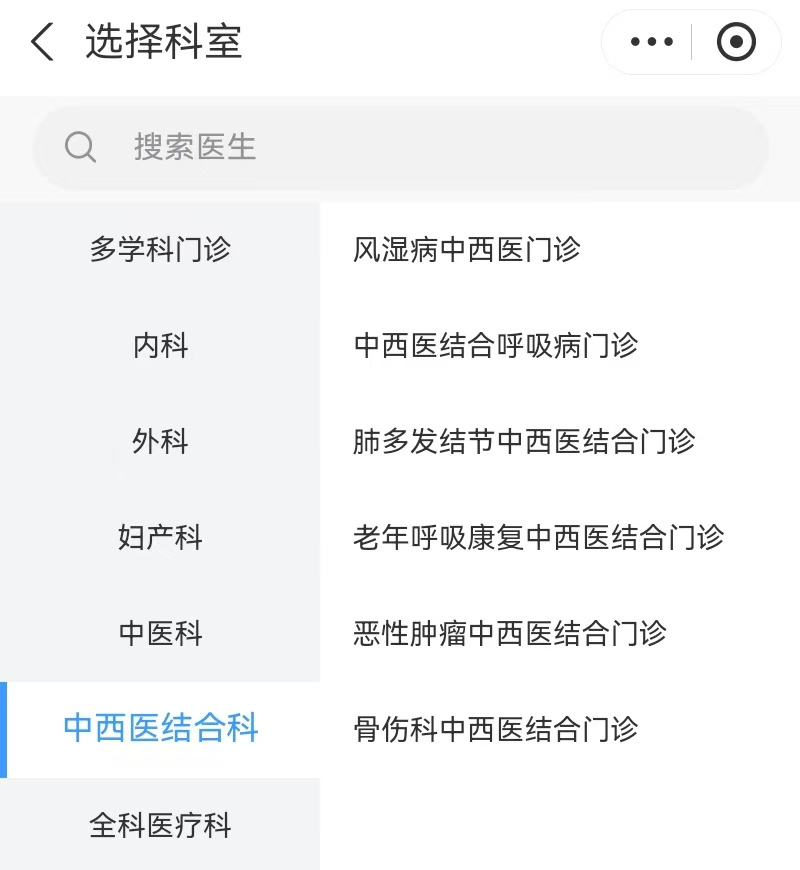This screenshot has width=800, height=870.
Task: Select the 内科 department
Action: 158,345
